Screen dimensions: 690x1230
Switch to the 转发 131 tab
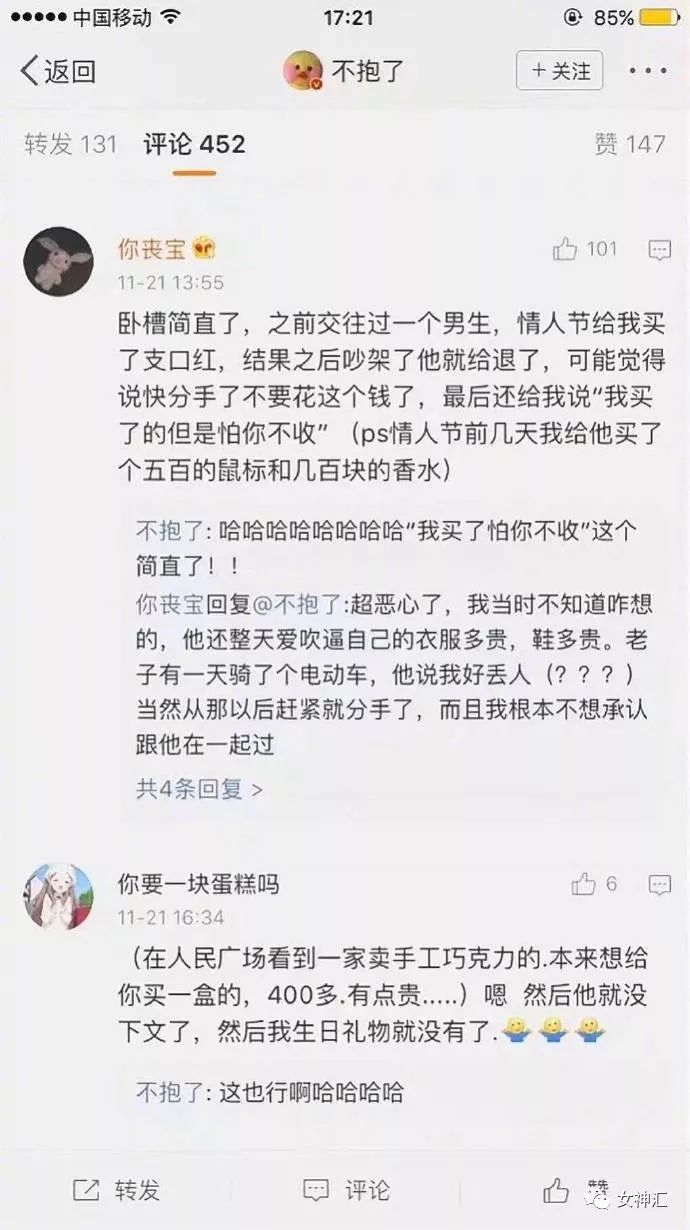click(71, 144)
